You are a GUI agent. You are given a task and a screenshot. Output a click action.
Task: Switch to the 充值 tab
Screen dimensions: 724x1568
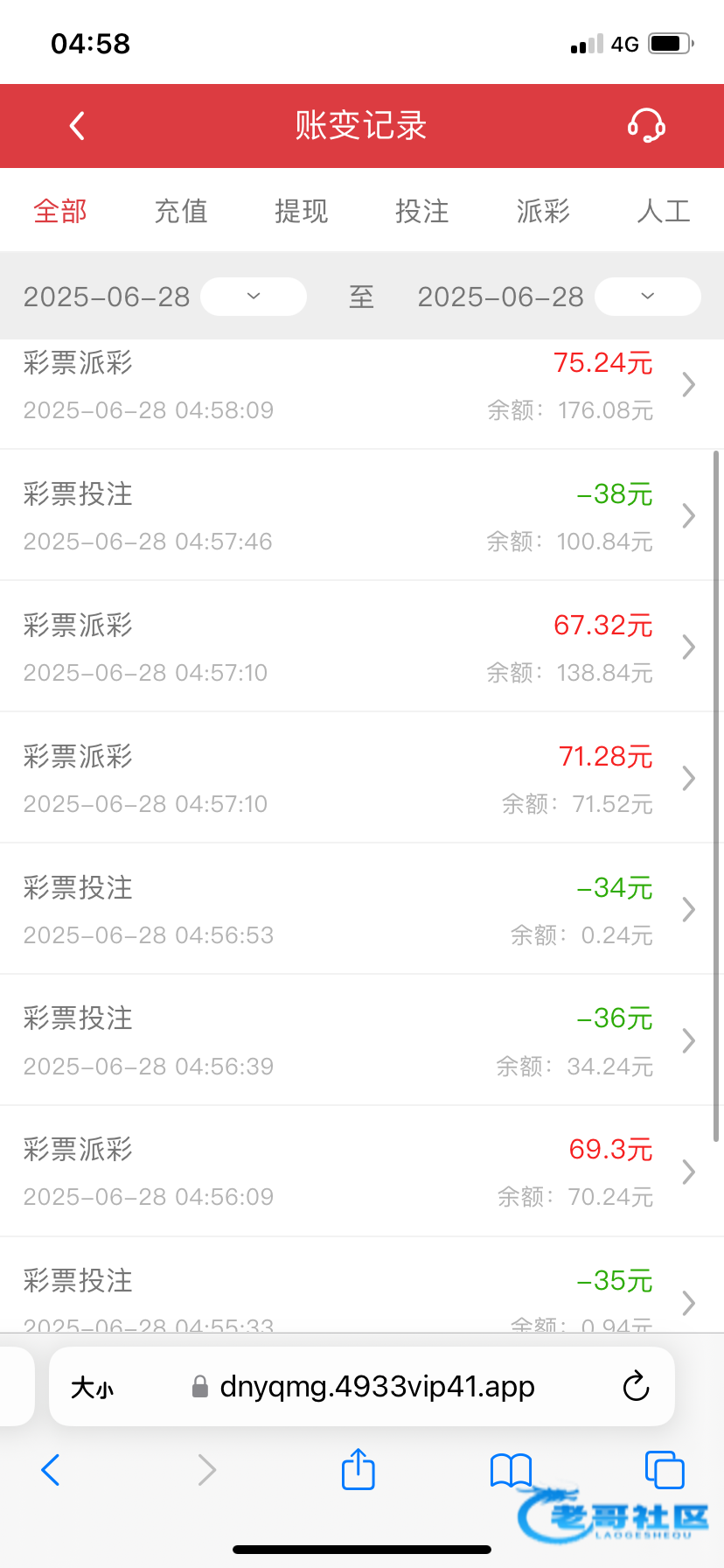pyautogui.click(x=181, y=211)
